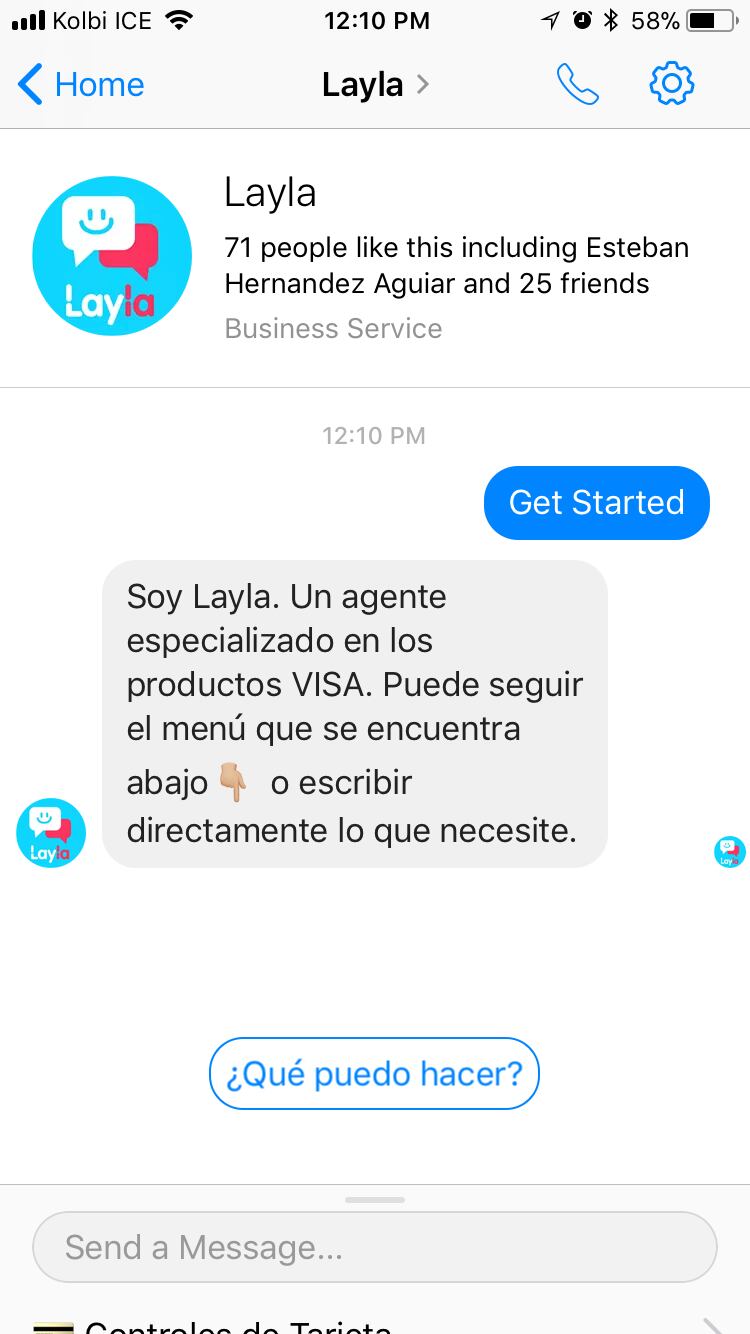Focus the Send a Message field
Screen dimensions: 750x1334
click(374, 1247)
